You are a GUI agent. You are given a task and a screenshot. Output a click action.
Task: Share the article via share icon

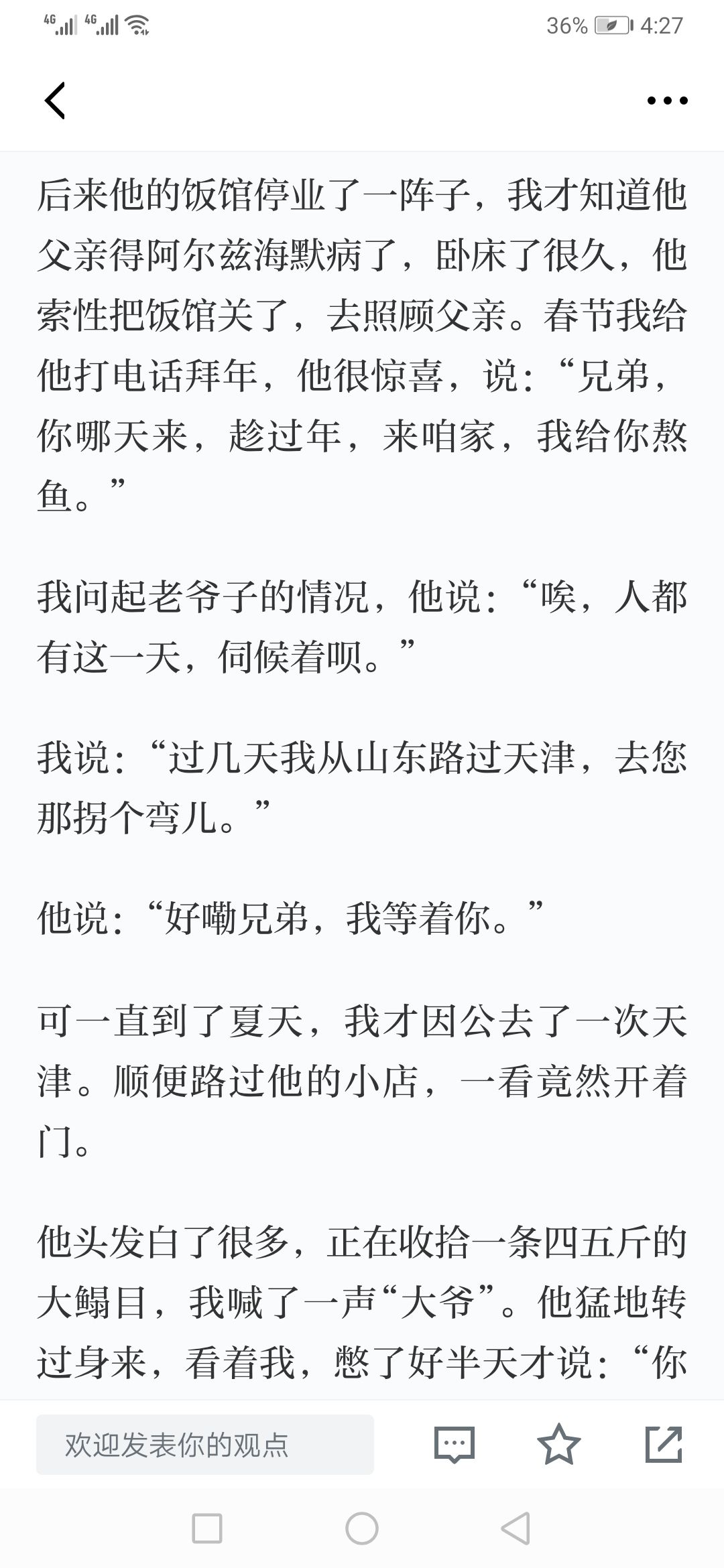tap(664, 1444)
